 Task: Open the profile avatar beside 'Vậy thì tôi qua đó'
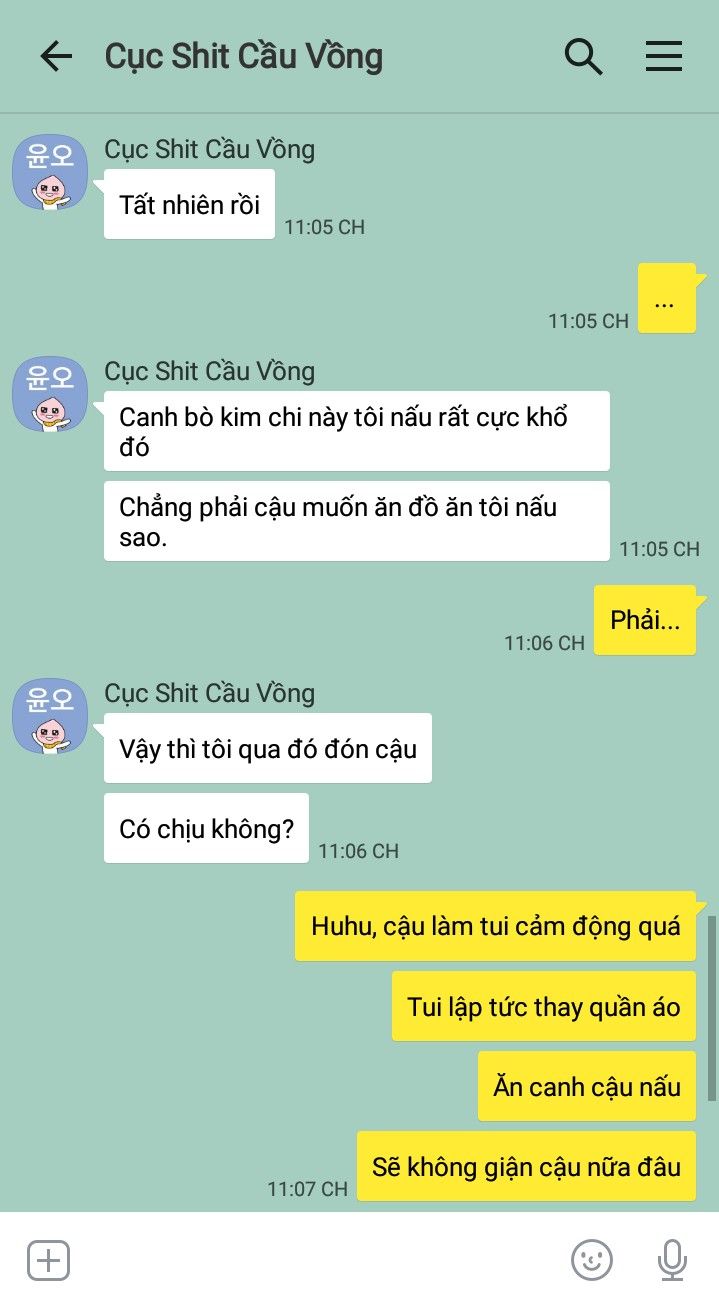(49, 717)
